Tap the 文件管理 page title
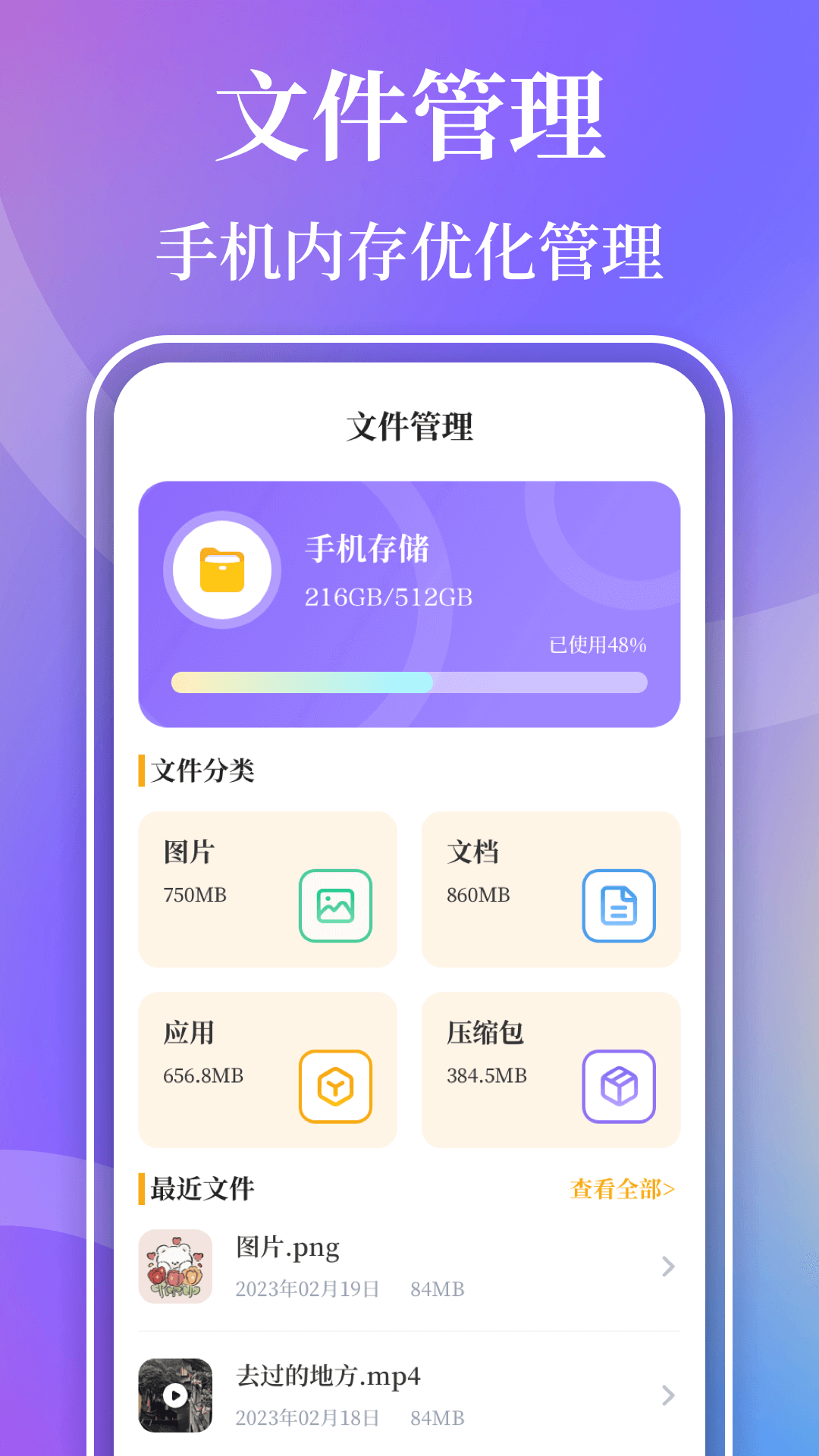 coord(409,427)
